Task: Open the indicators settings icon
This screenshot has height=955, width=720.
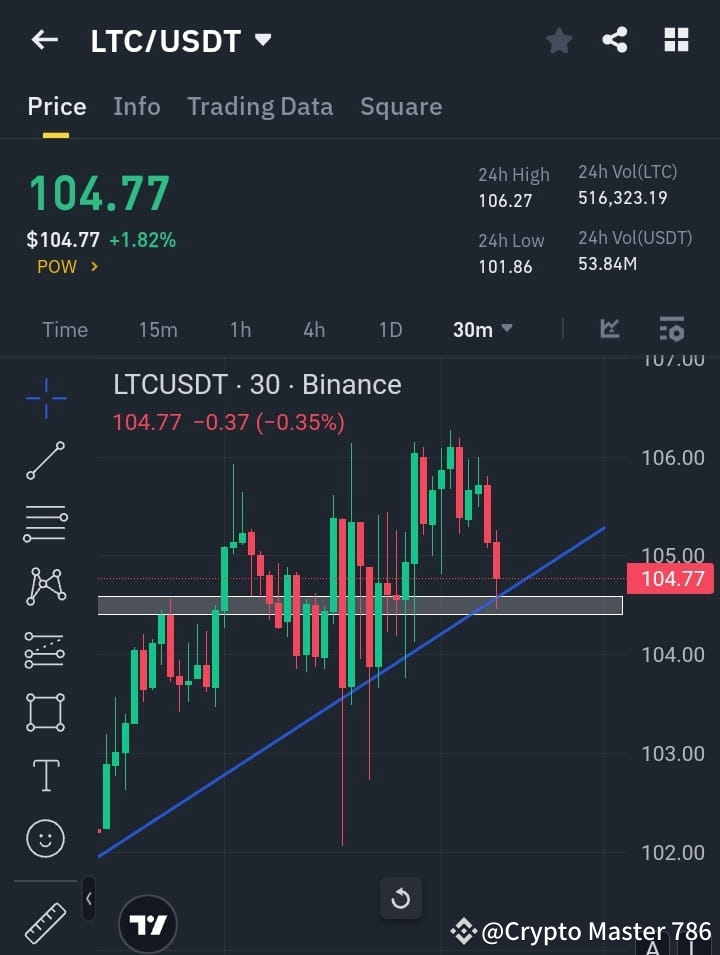Action: click(x=671, y=329)
